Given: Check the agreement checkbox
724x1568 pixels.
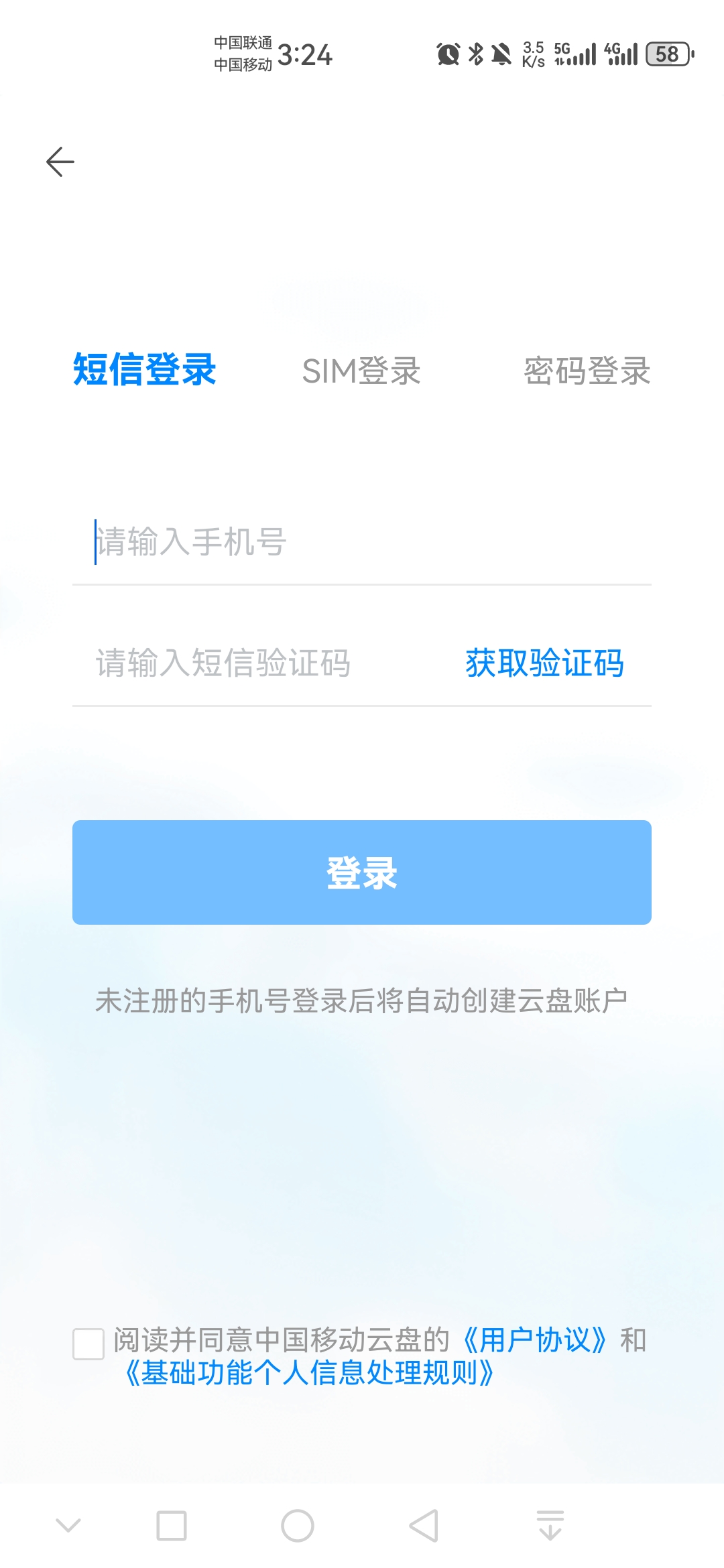Looking at the screenshot, I should point(88,1344).
